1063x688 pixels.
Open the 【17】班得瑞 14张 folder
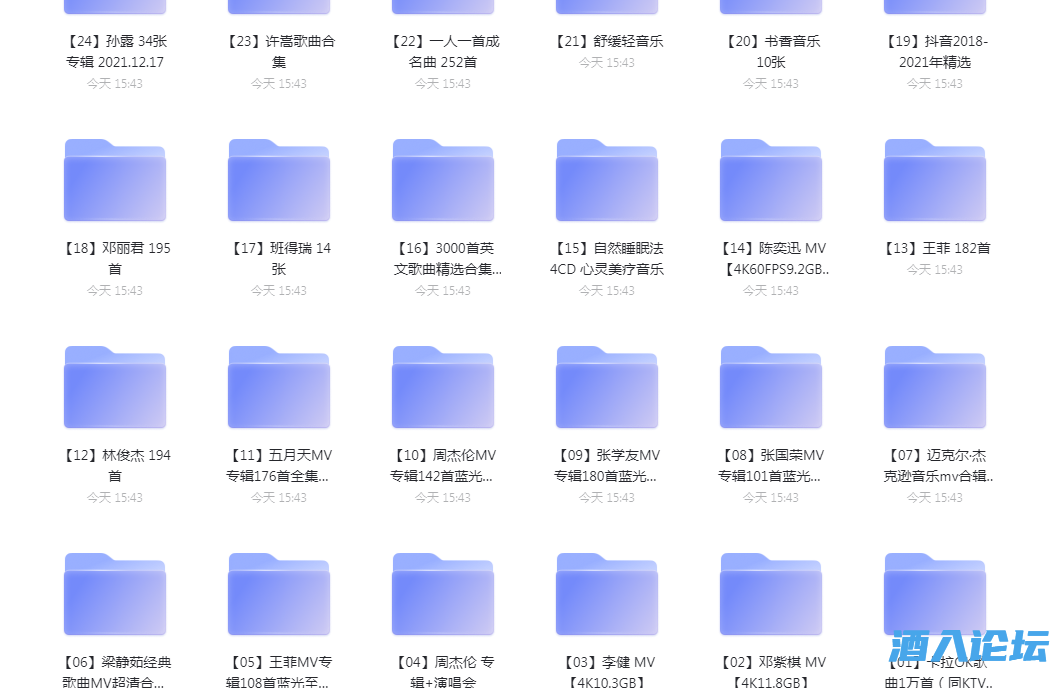coord(279,180)
